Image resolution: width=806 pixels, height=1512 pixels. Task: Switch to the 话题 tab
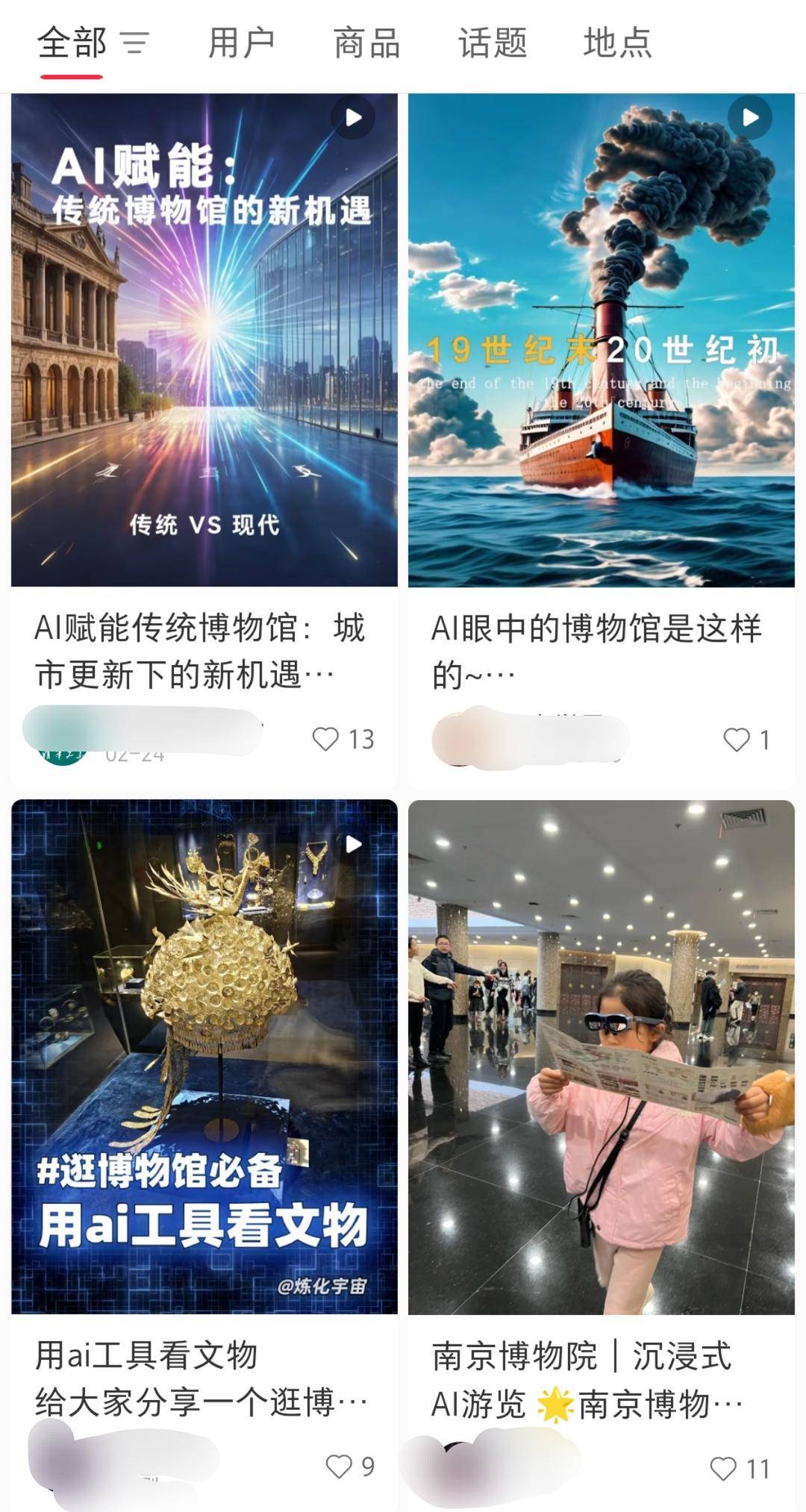click(493, 43)
